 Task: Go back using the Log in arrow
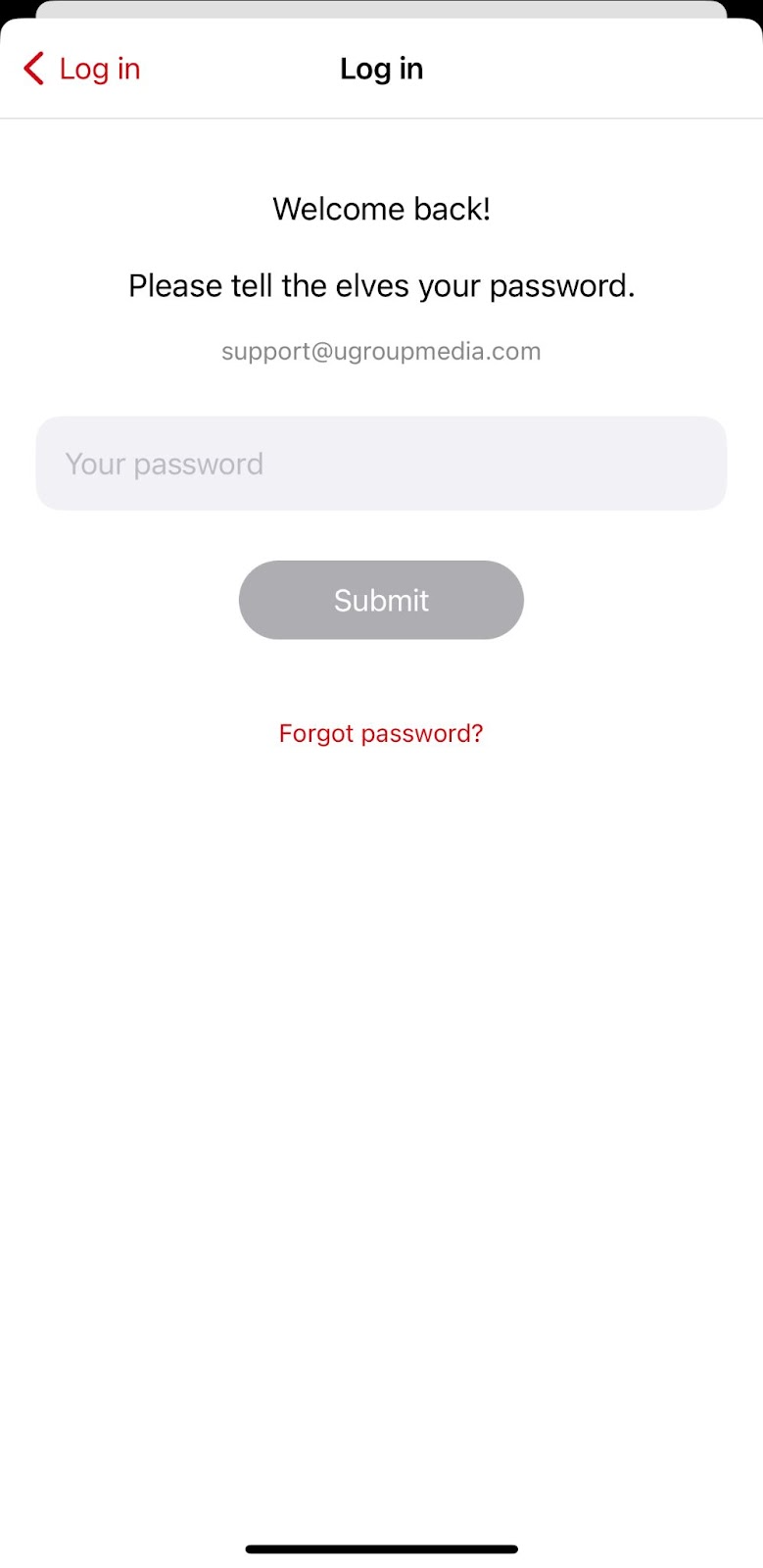(x=81, y=69)
